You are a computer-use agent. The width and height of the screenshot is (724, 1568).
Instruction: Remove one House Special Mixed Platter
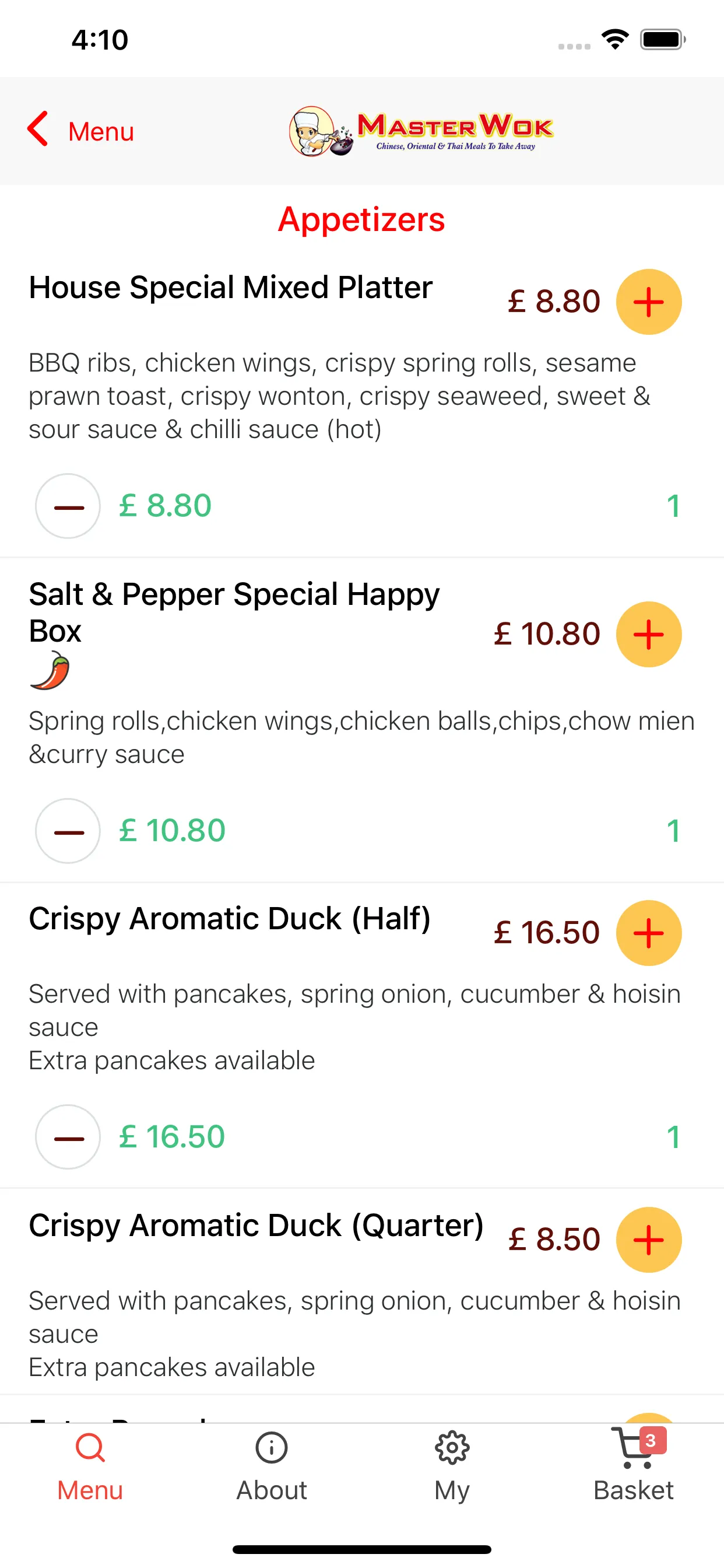[x=68, y=506]
